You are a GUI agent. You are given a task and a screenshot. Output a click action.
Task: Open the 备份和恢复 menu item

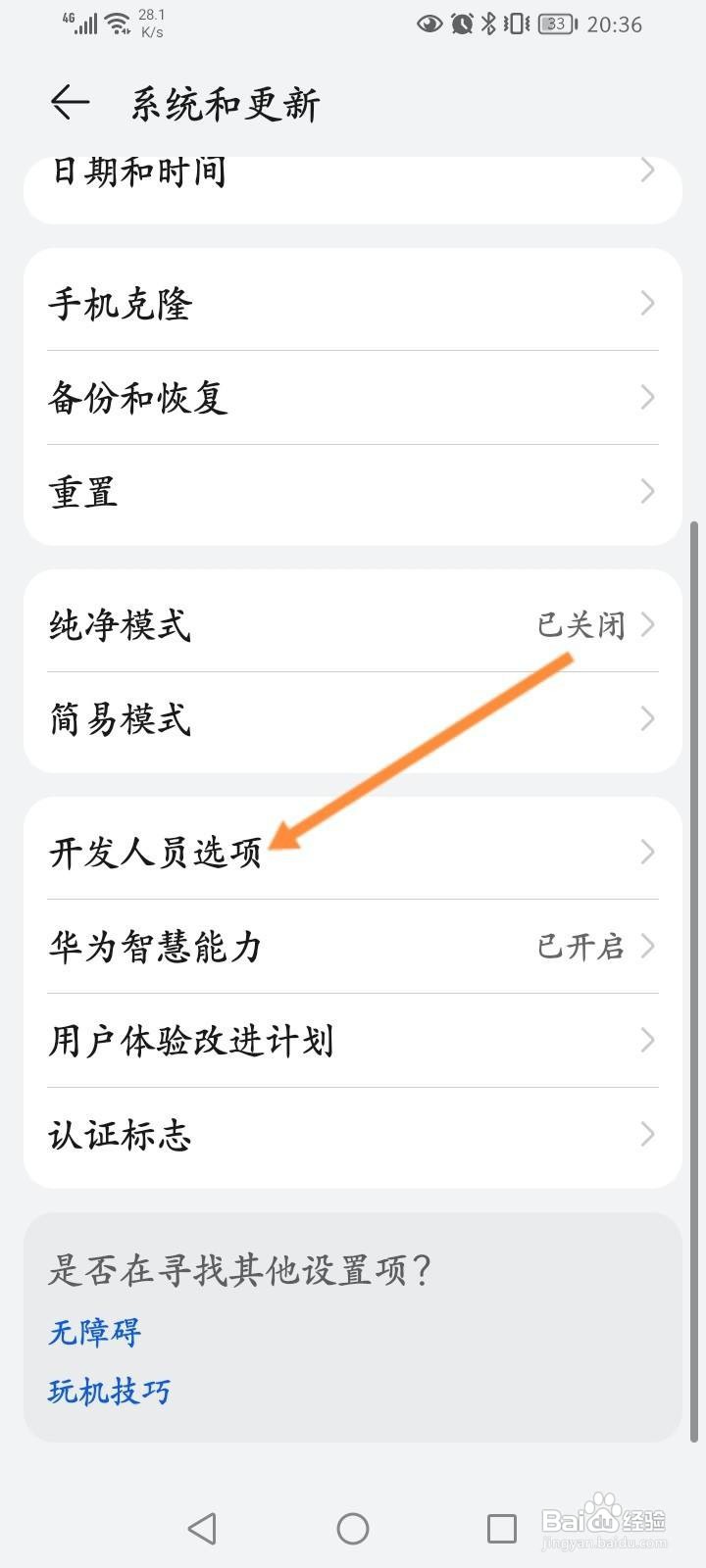click(x=353, y=397)
